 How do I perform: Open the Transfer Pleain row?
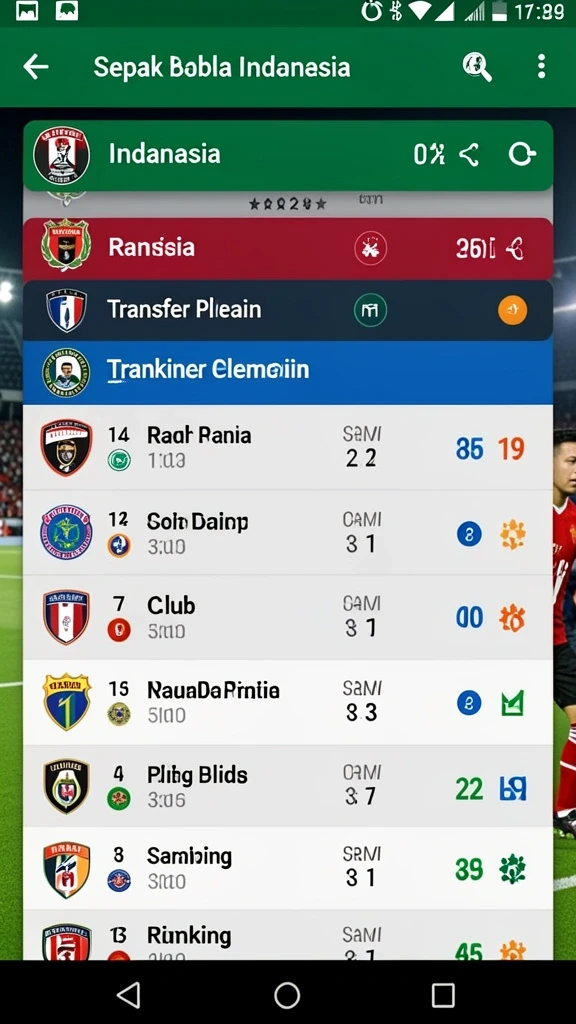(x=288, y=310)
